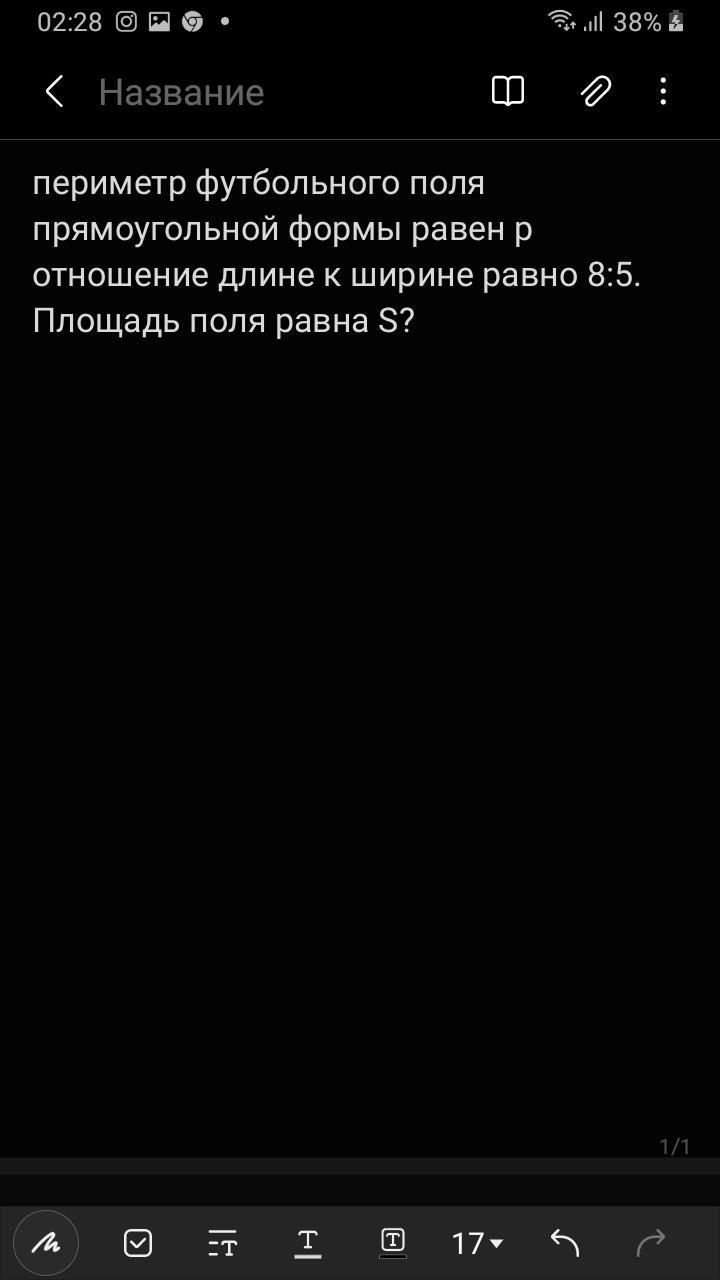Switch to reading mode book icon
Image resolution: width=720 pixels, height=1280 pixels.
pyautogui.click(x=508, y=92)
